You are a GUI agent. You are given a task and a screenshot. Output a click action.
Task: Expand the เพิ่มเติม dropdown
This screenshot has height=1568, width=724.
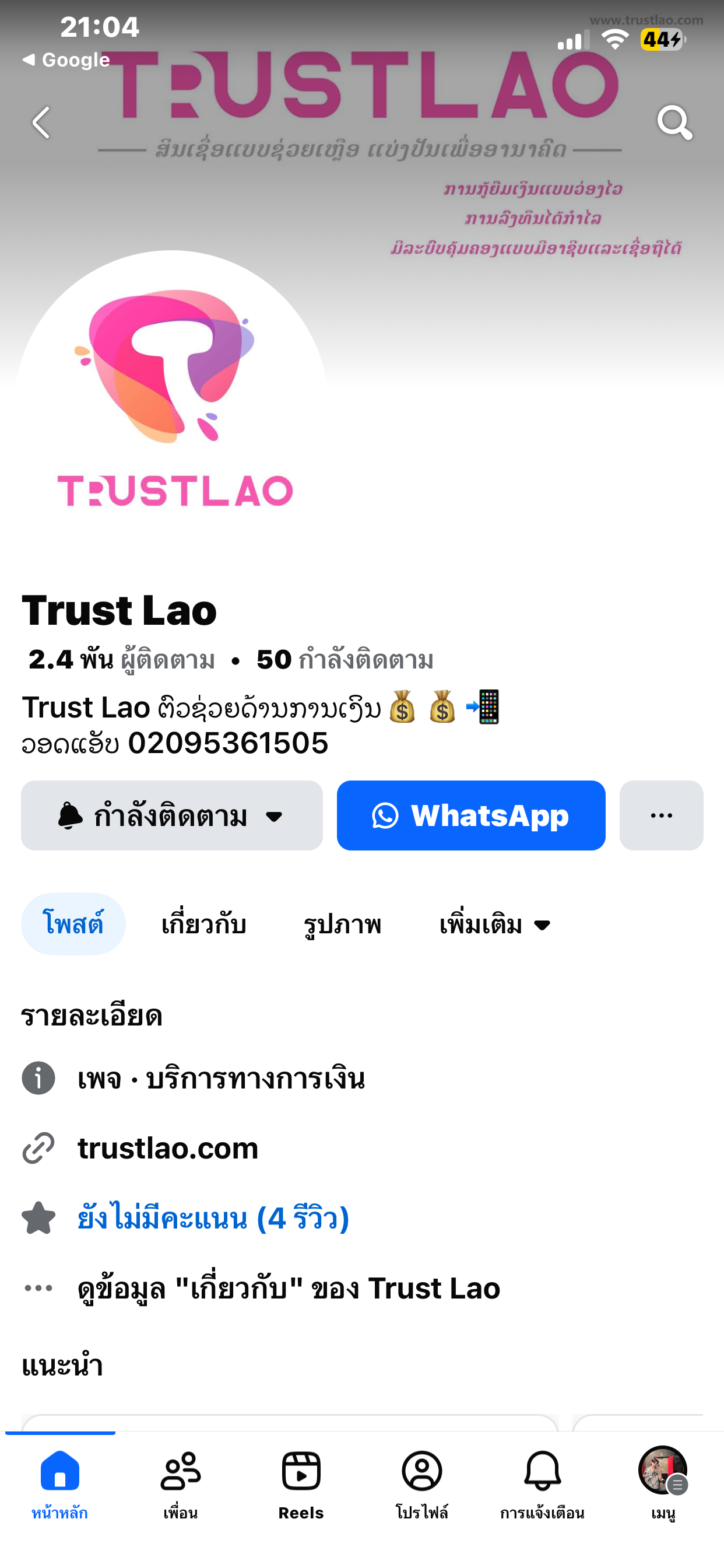pyautogui.click(x=495, y=924)
